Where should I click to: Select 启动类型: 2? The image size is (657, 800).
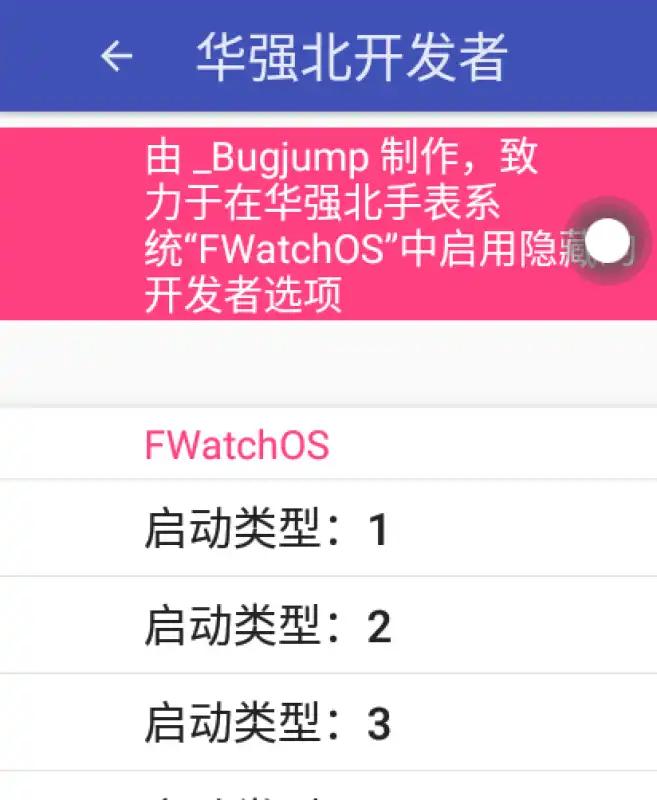tap(328, 625)
